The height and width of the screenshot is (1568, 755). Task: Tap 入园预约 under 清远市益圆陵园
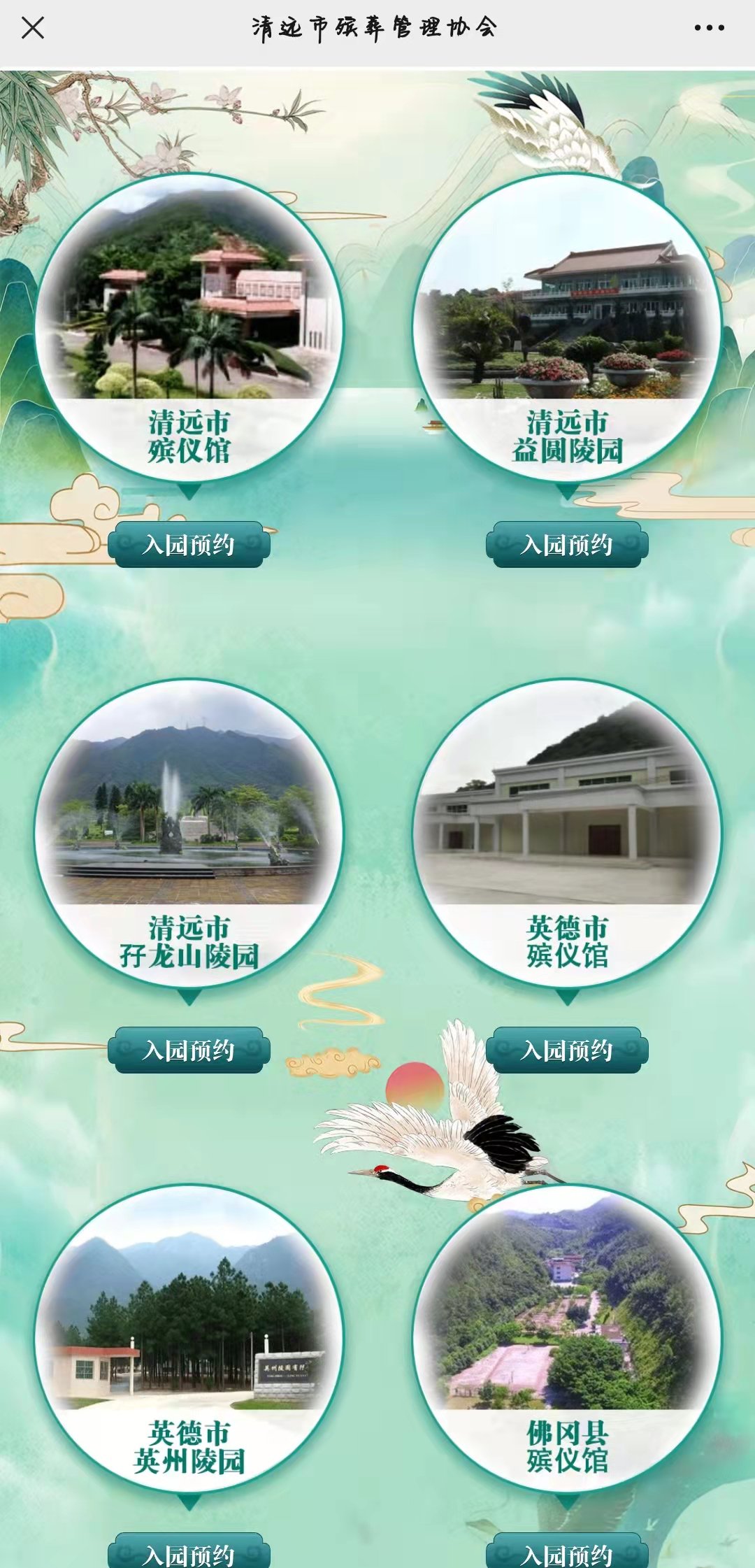(x=567, y=545)
